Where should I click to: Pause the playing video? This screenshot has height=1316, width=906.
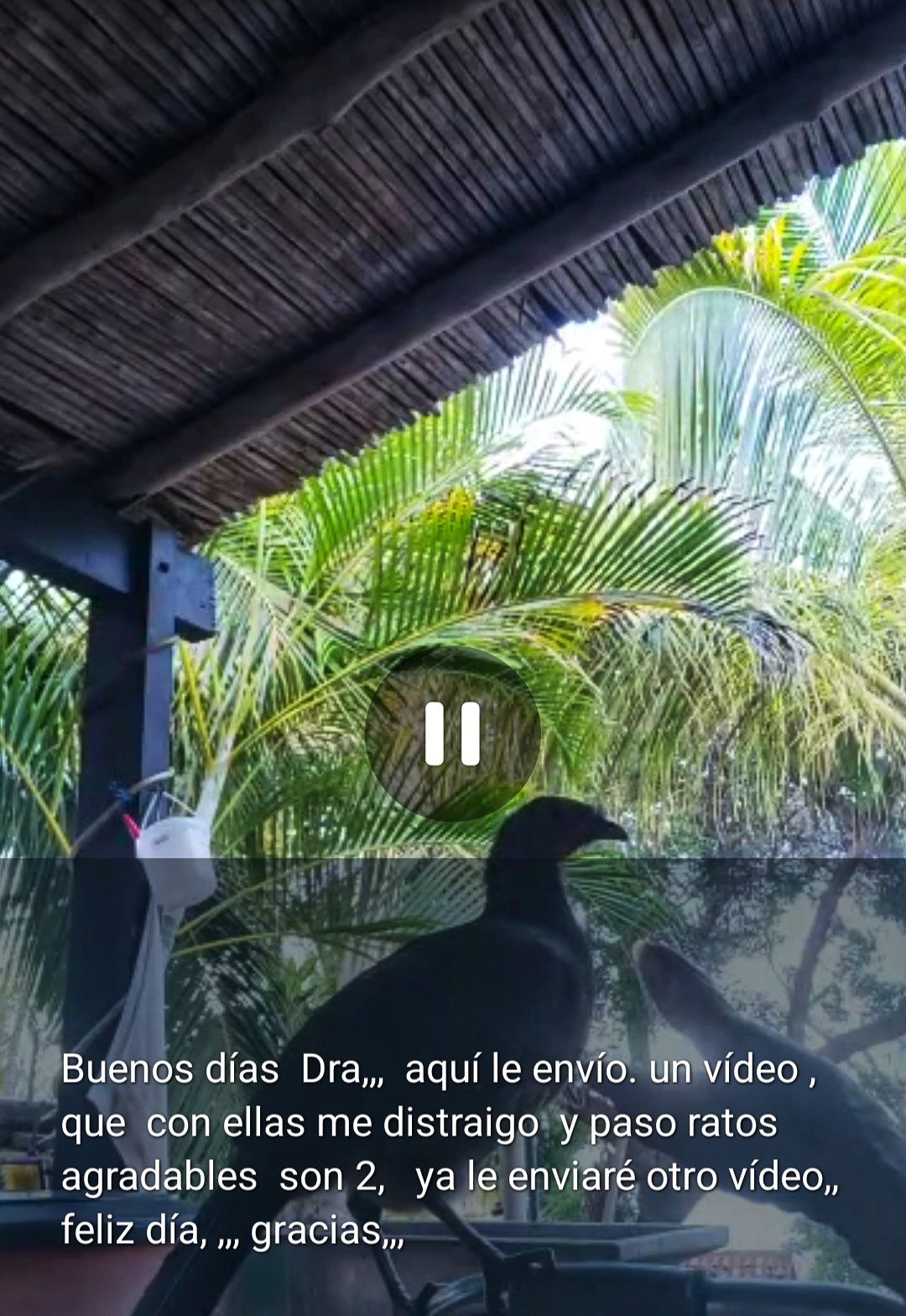point(452,734)
